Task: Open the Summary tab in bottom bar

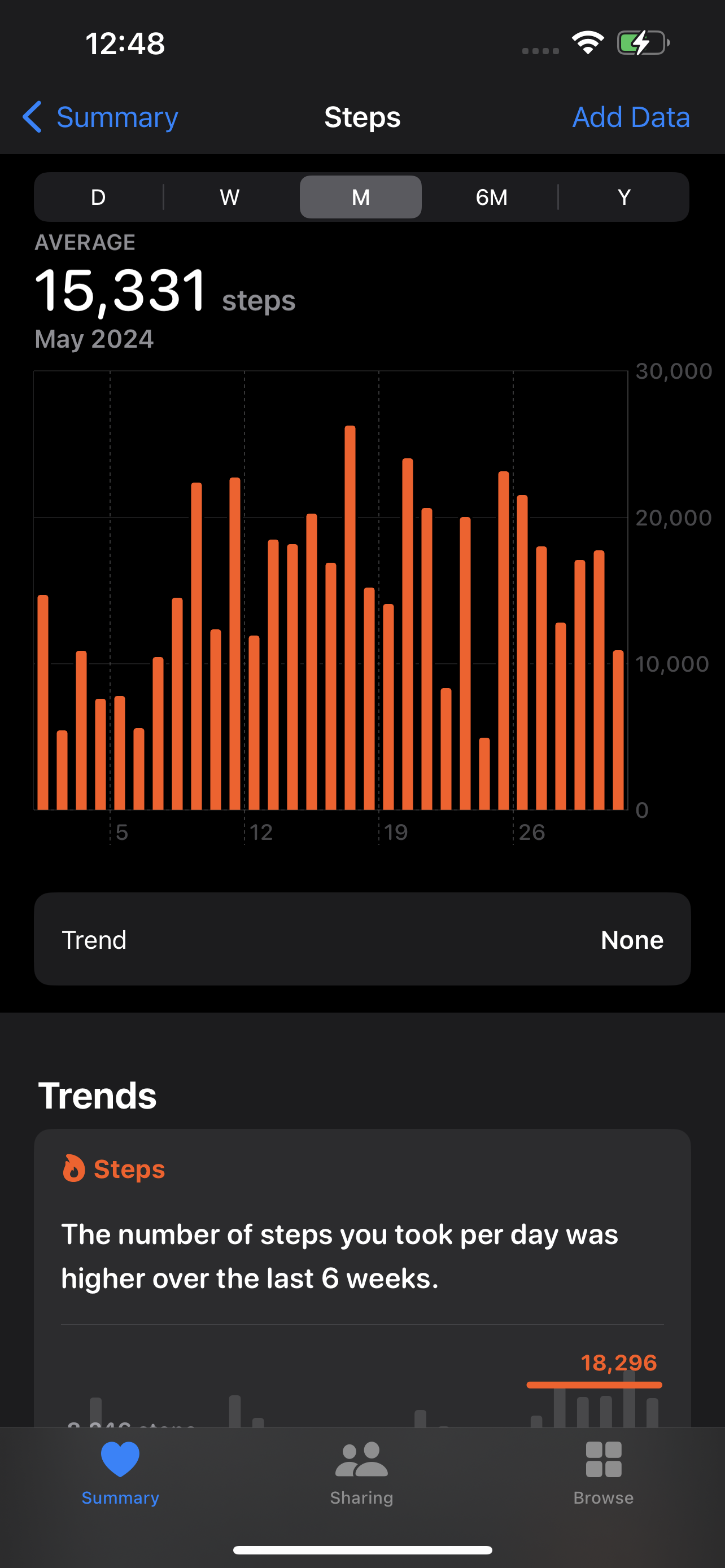Action: click(x=120, y=1474)
